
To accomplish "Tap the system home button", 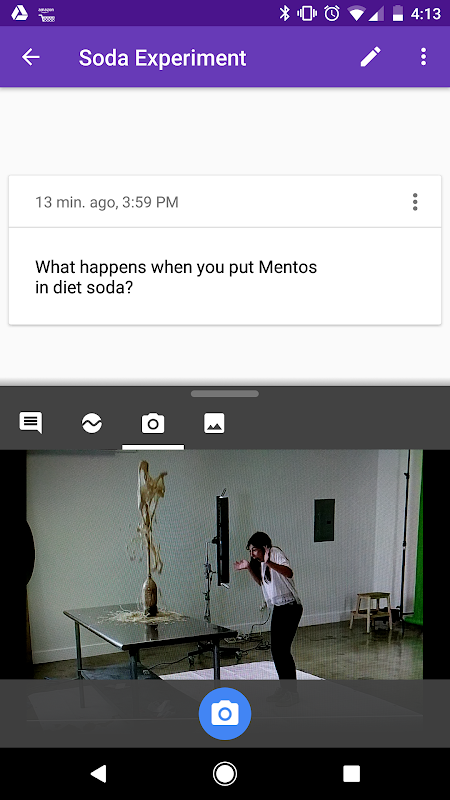I will tap(224, 774).
